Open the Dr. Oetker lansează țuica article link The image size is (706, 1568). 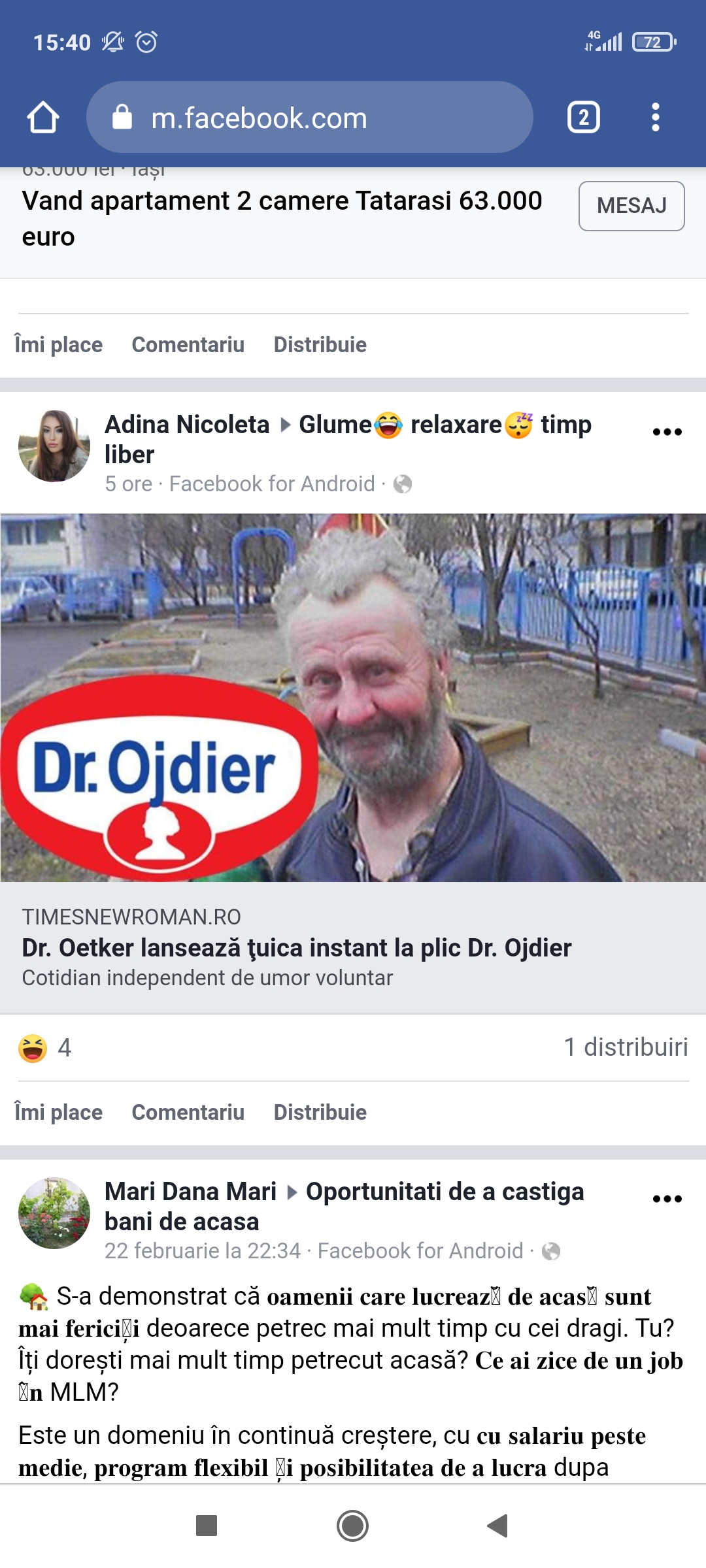[x=297, y=948]
